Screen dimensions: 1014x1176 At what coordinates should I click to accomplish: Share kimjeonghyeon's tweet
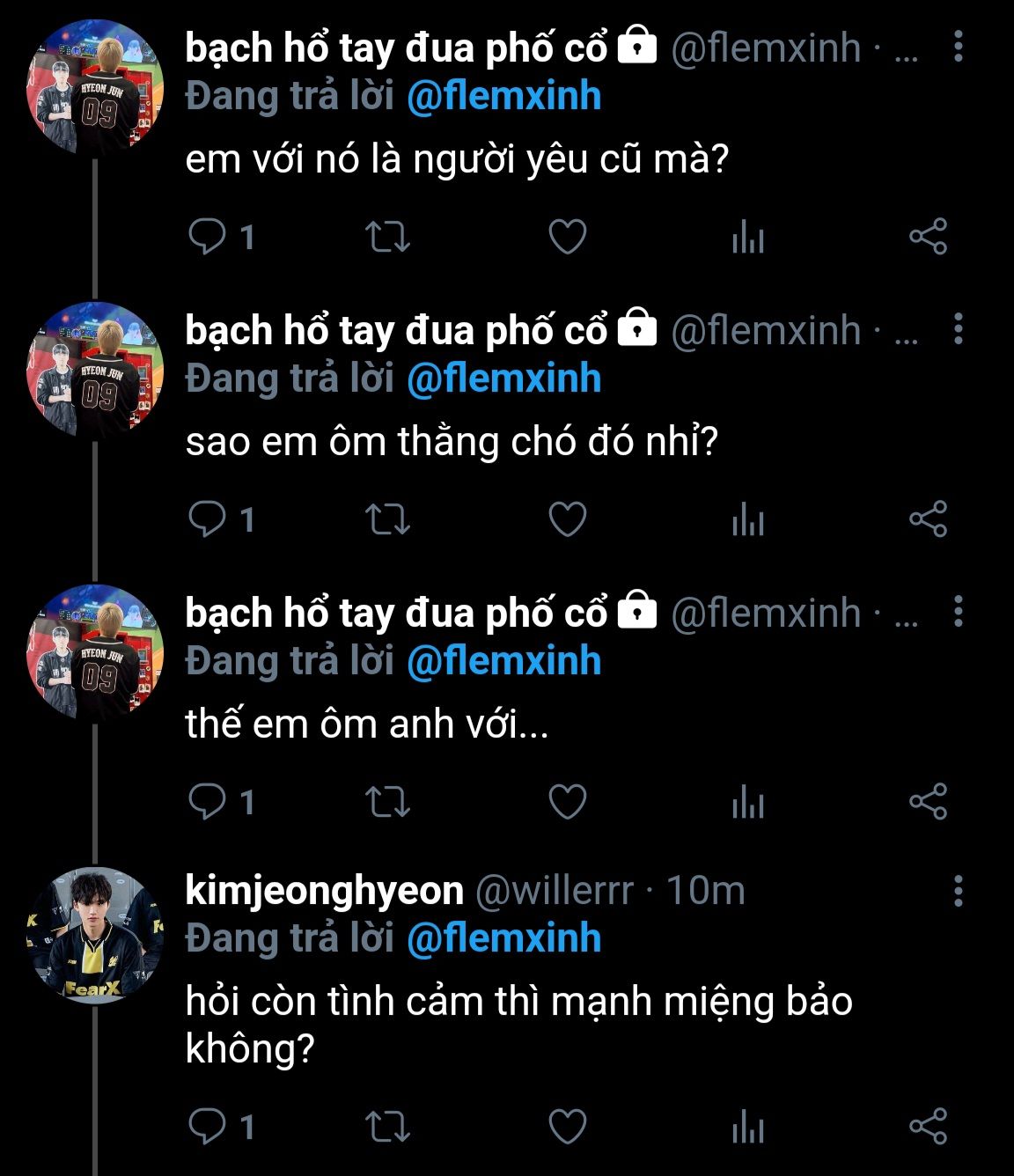click(x=928, y=1126)
